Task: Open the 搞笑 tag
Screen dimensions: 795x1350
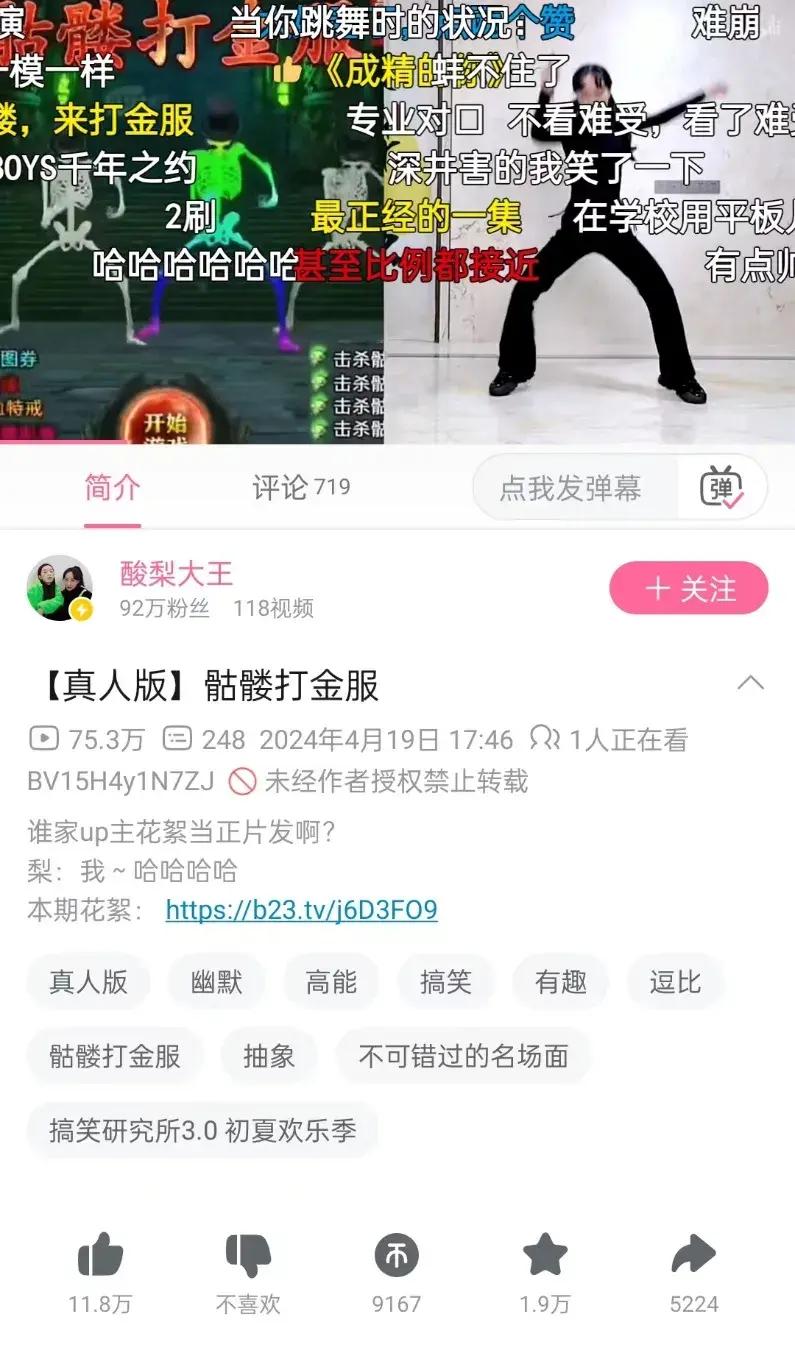Action: [x=445, y=982]
